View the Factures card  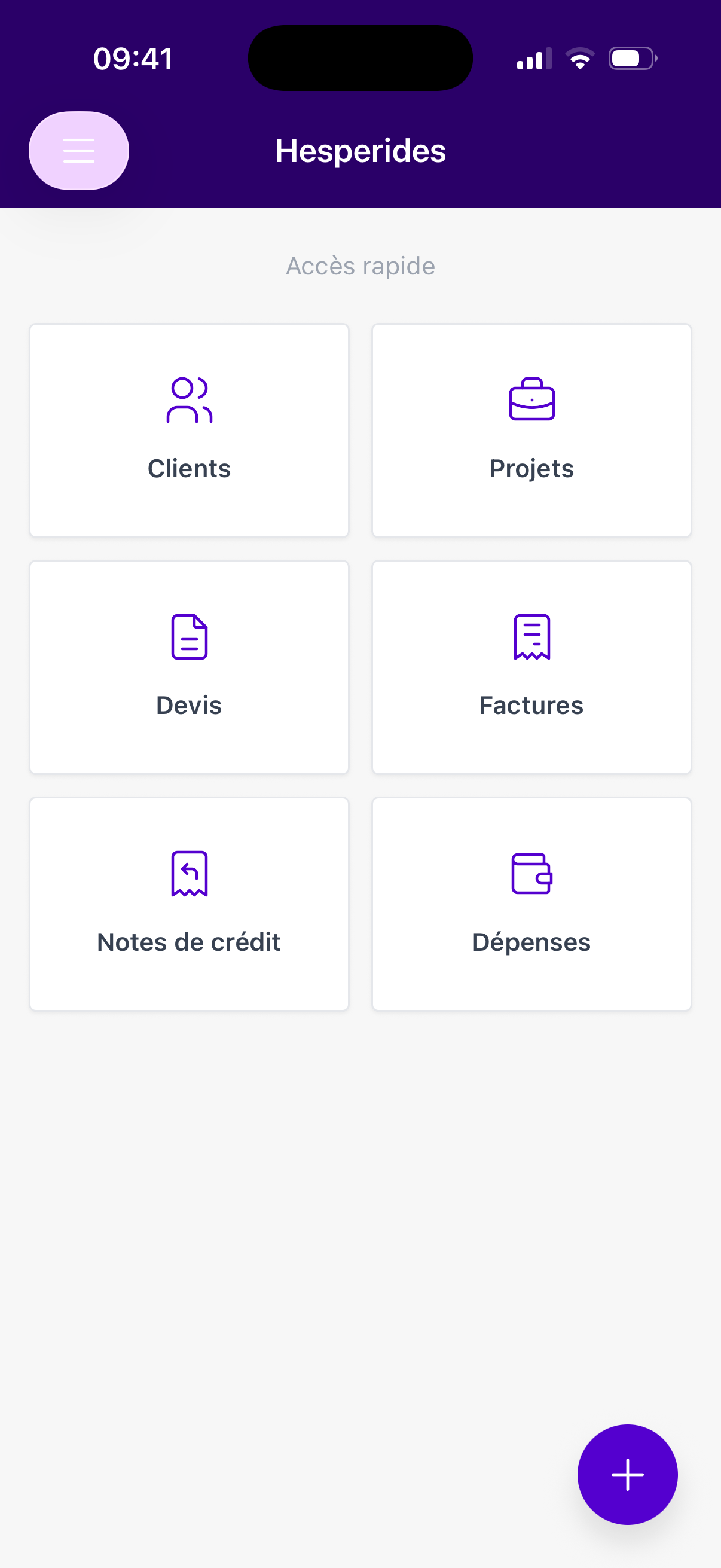point(531,667)
